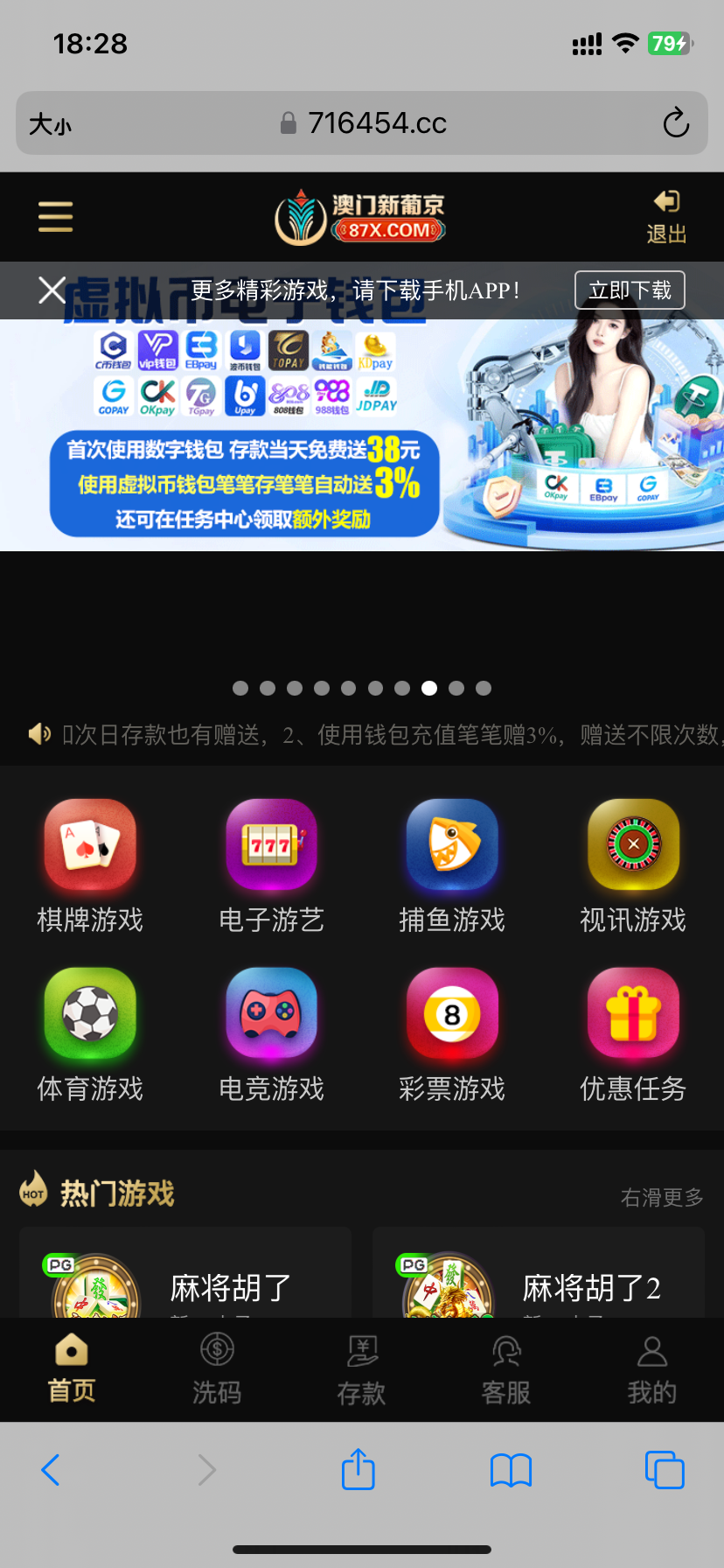The image size is (724, 1568).
Task: Open Safari's share sheet
Action: click(x=358, y=1470)
